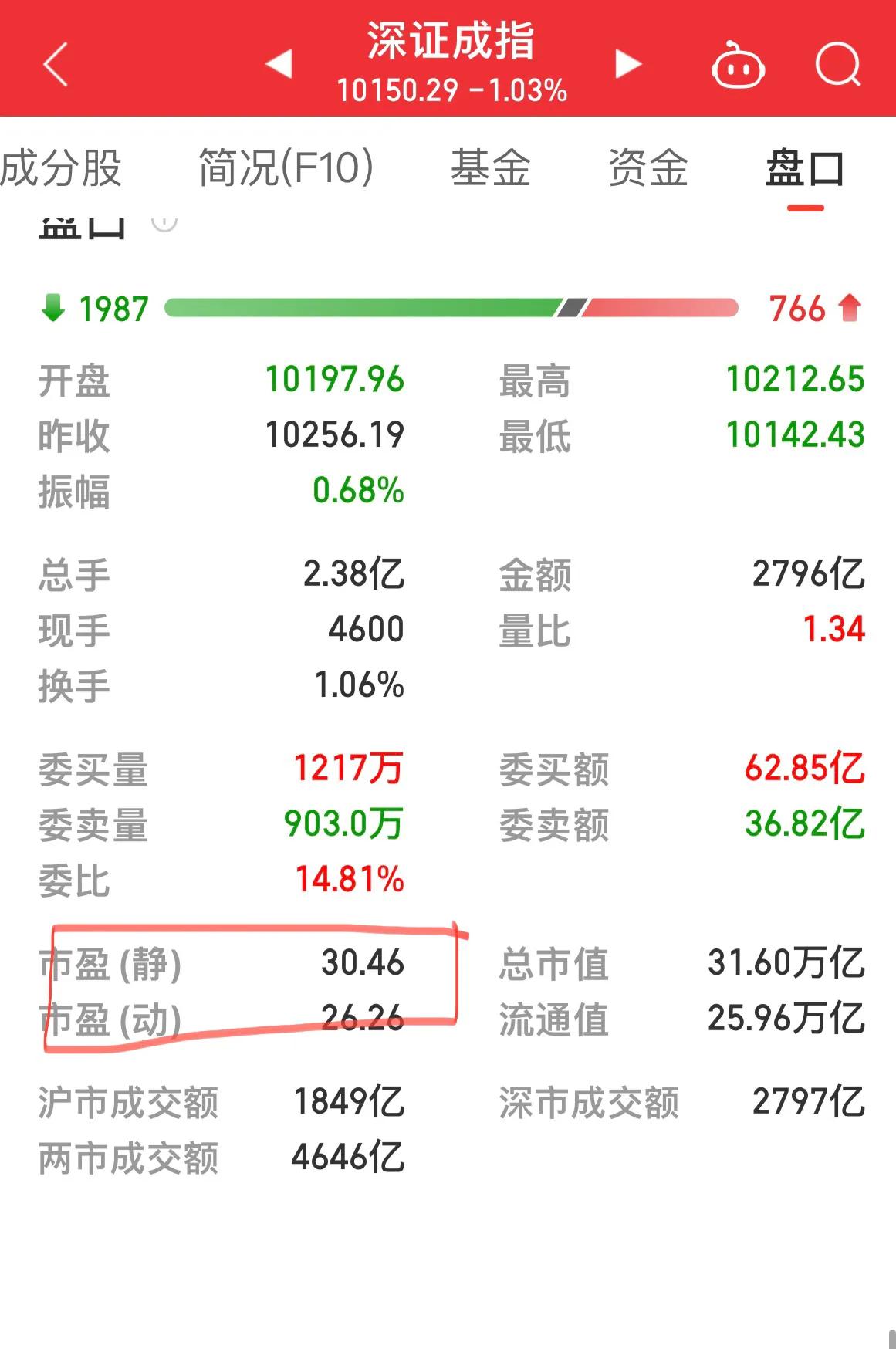Open the AI assistant robot icon
The image size is (896, 1349).
(739, 66)
